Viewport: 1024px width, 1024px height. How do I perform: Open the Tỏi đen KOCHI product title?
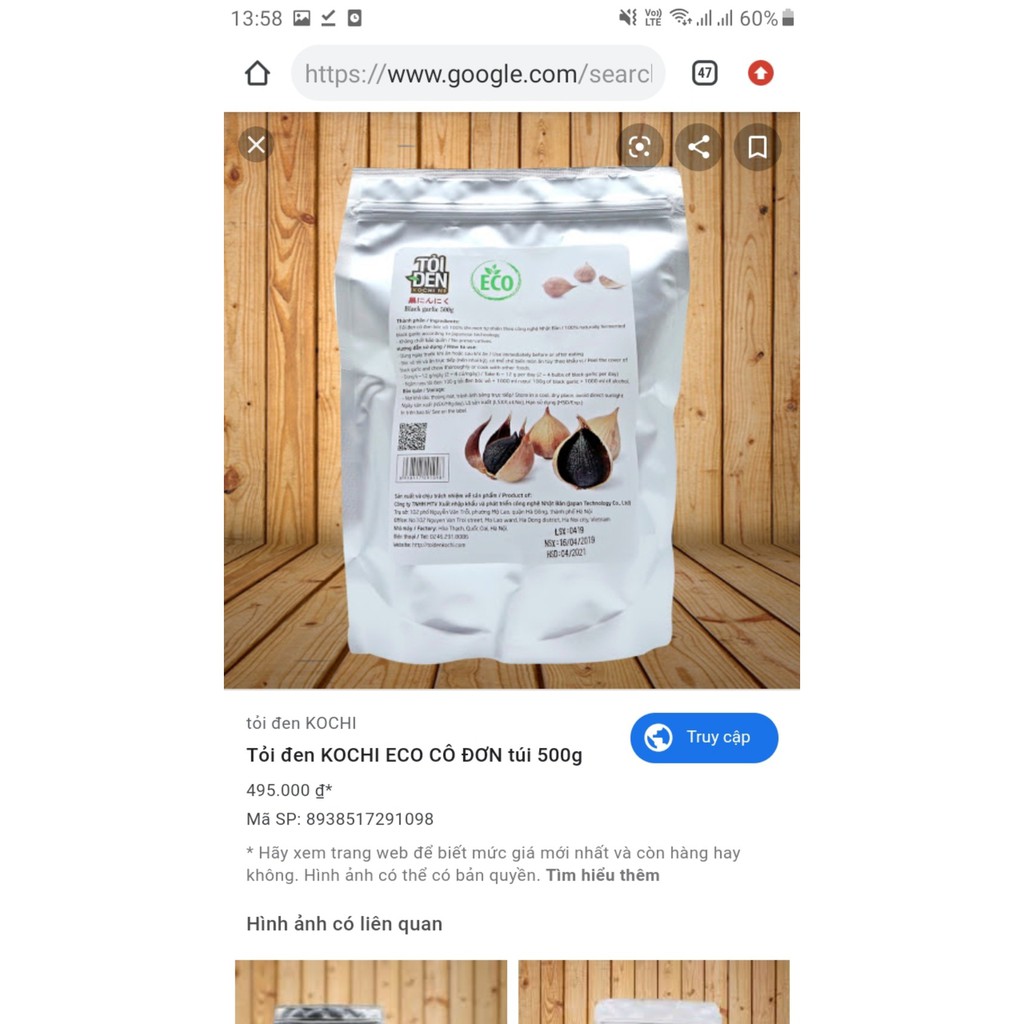[414, 755]
